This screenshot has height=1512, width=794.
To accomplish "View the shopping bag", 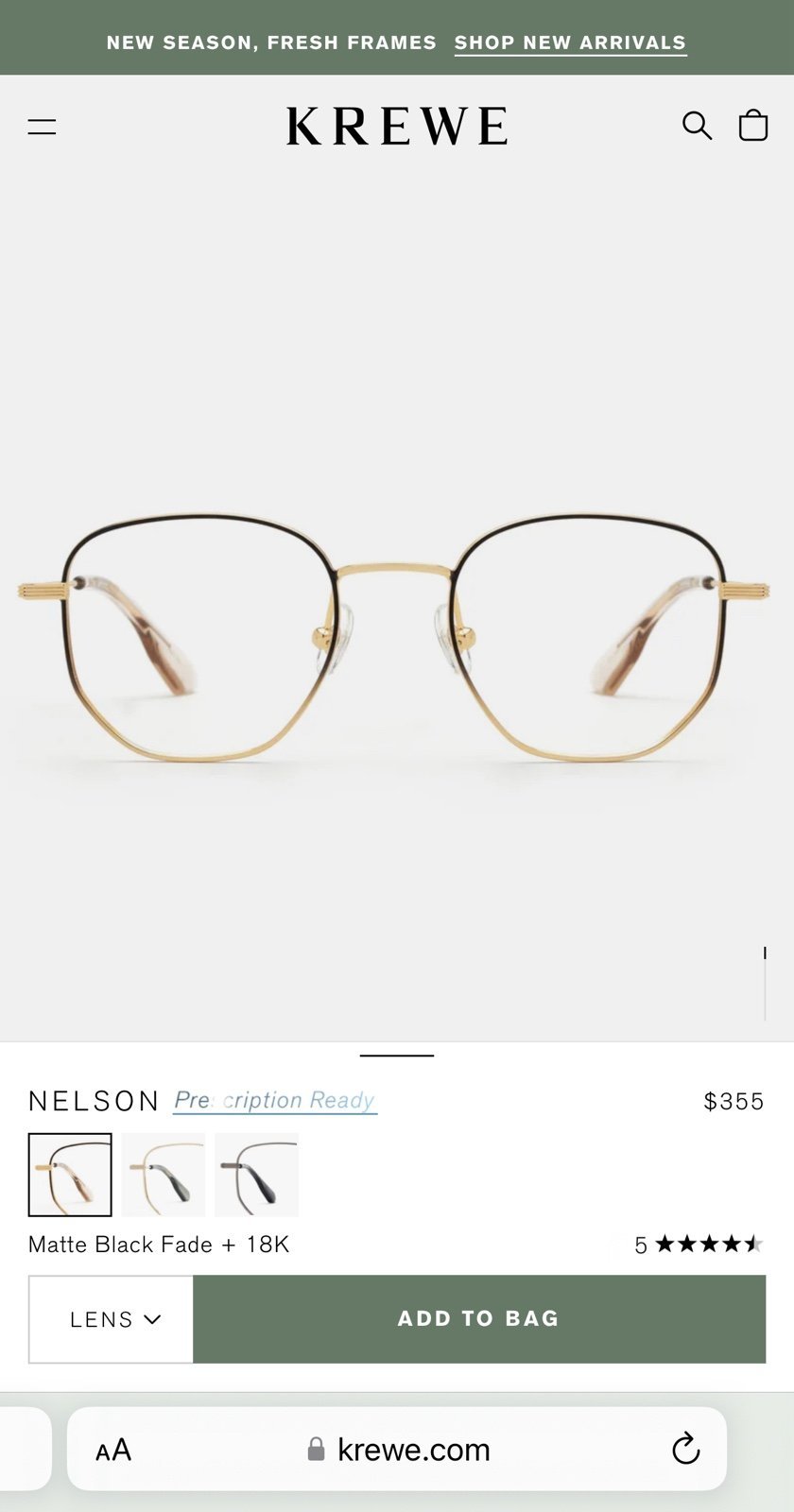I will coord(752,125).
